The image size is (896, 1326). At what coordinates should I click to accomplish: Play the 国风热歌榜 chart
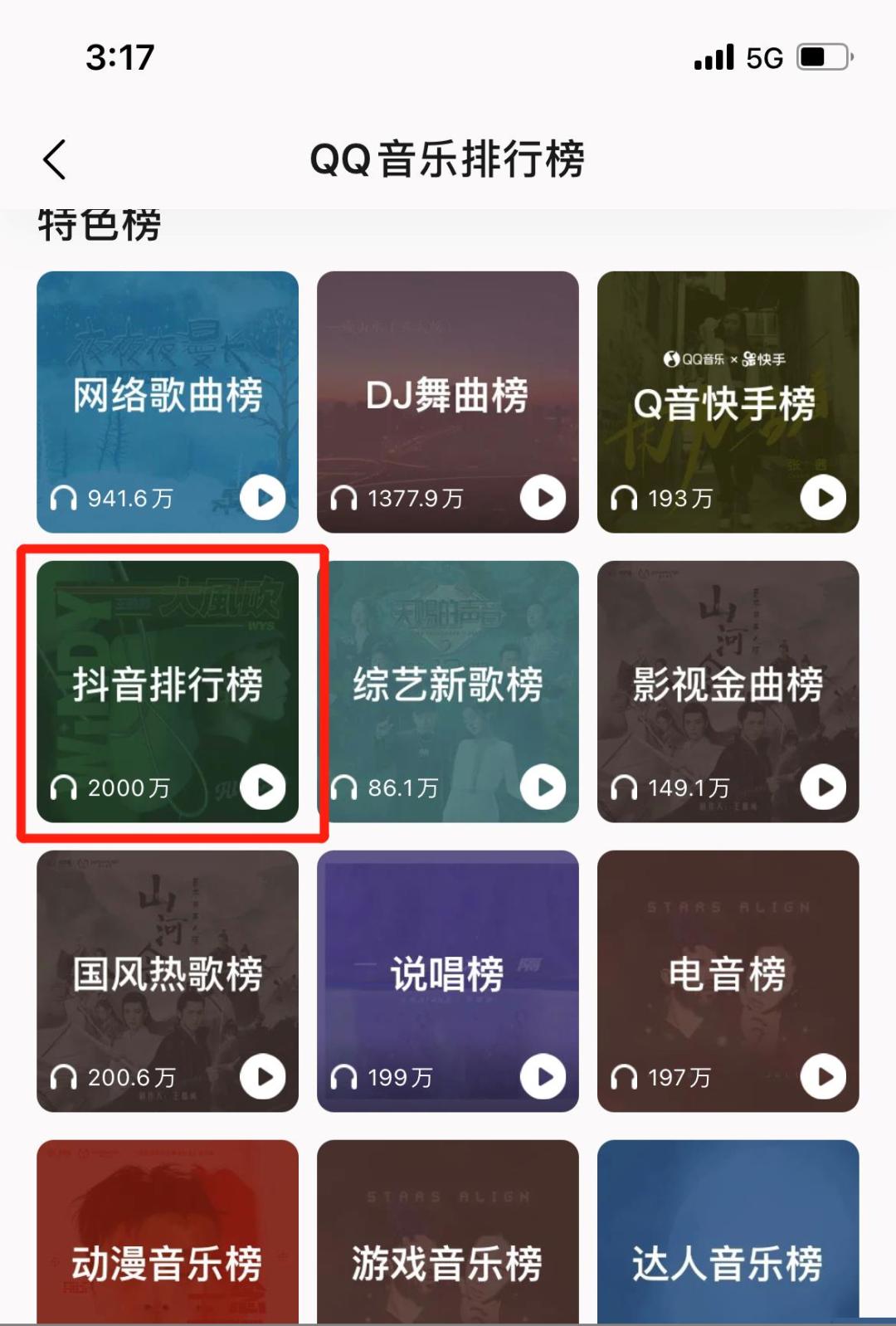coord(263,1077)
